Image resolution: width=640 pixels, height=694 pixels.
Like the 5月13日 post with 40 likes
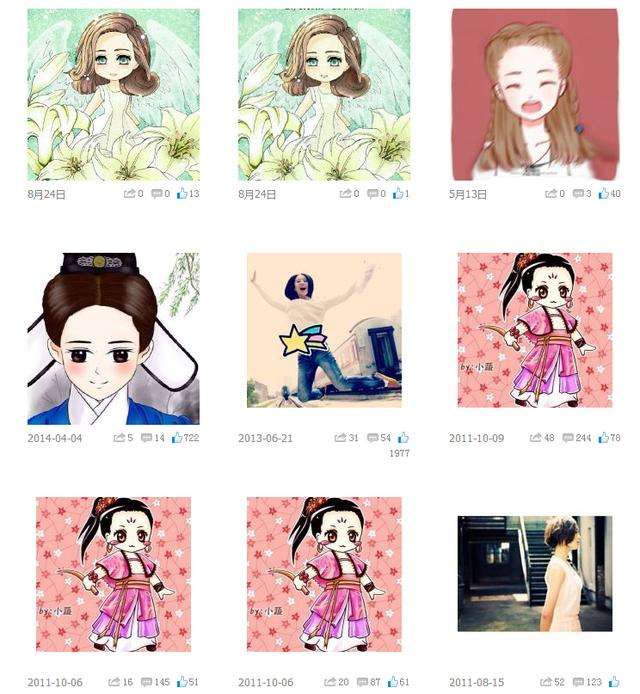[x=604, y=194]
